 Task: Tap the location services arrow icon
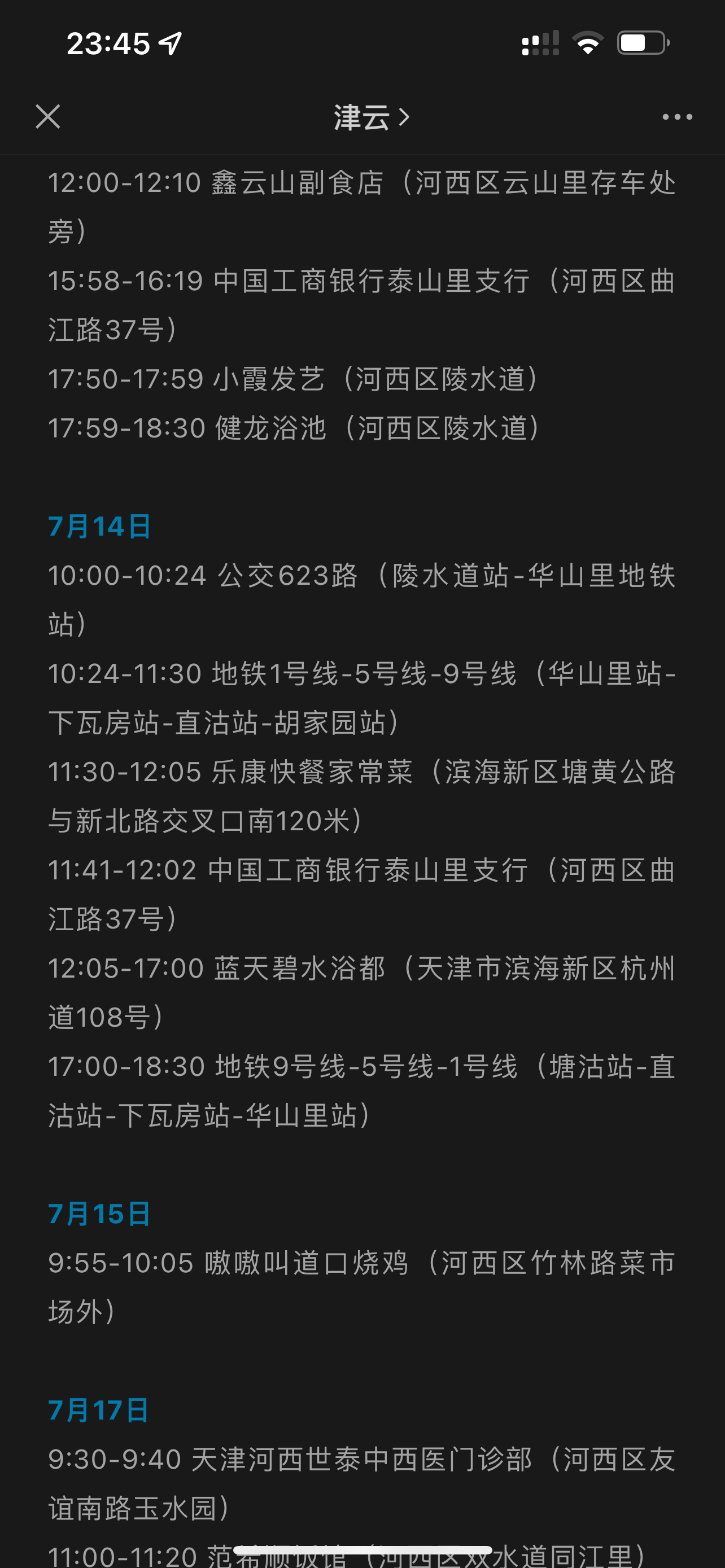pos(168,42)
